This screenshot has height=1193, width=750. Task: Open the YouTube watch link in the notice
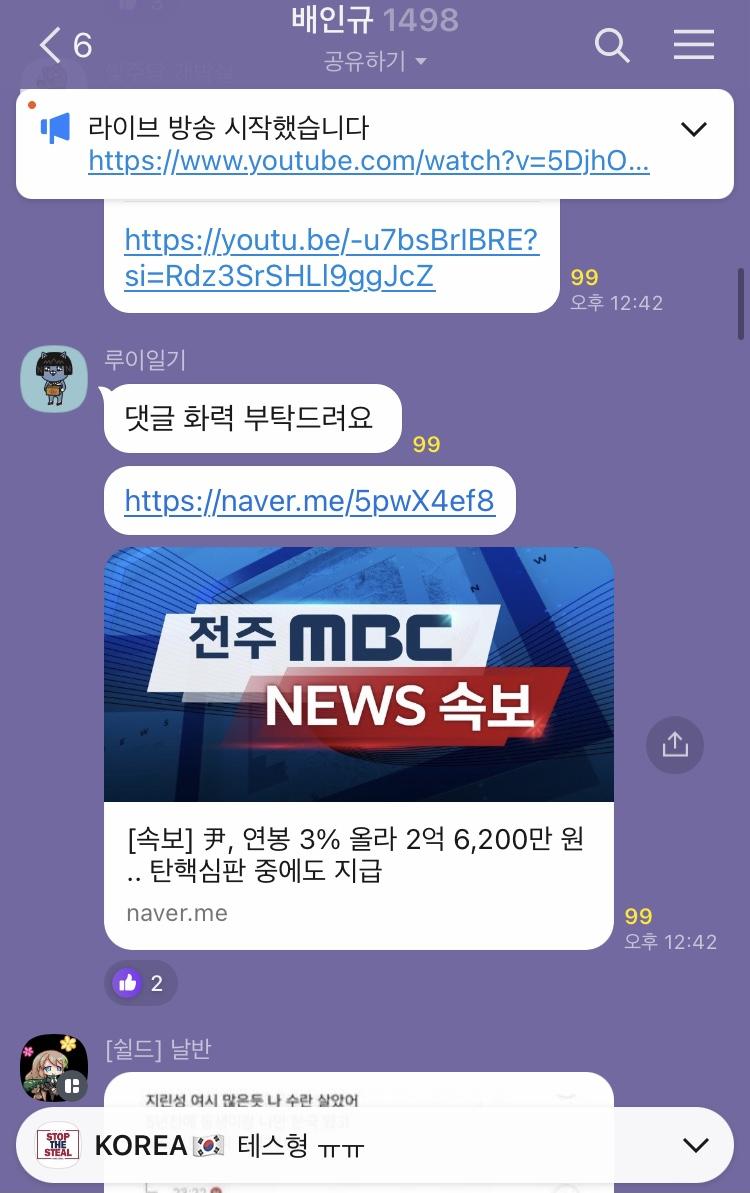(368, 160)
